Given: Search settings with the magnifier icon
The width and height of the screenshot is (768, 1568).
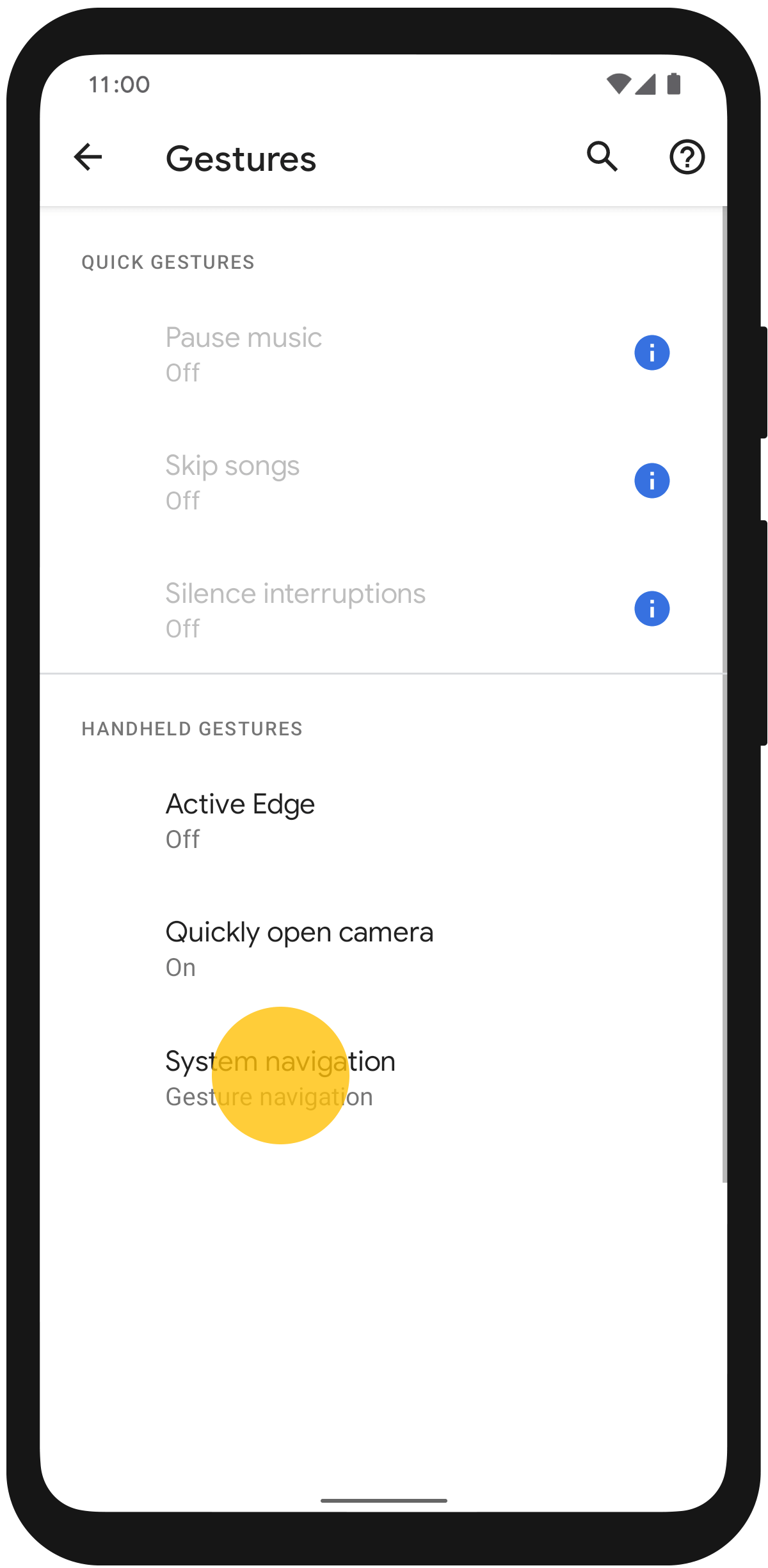Looking at the screenshot, I should [602, 157].
